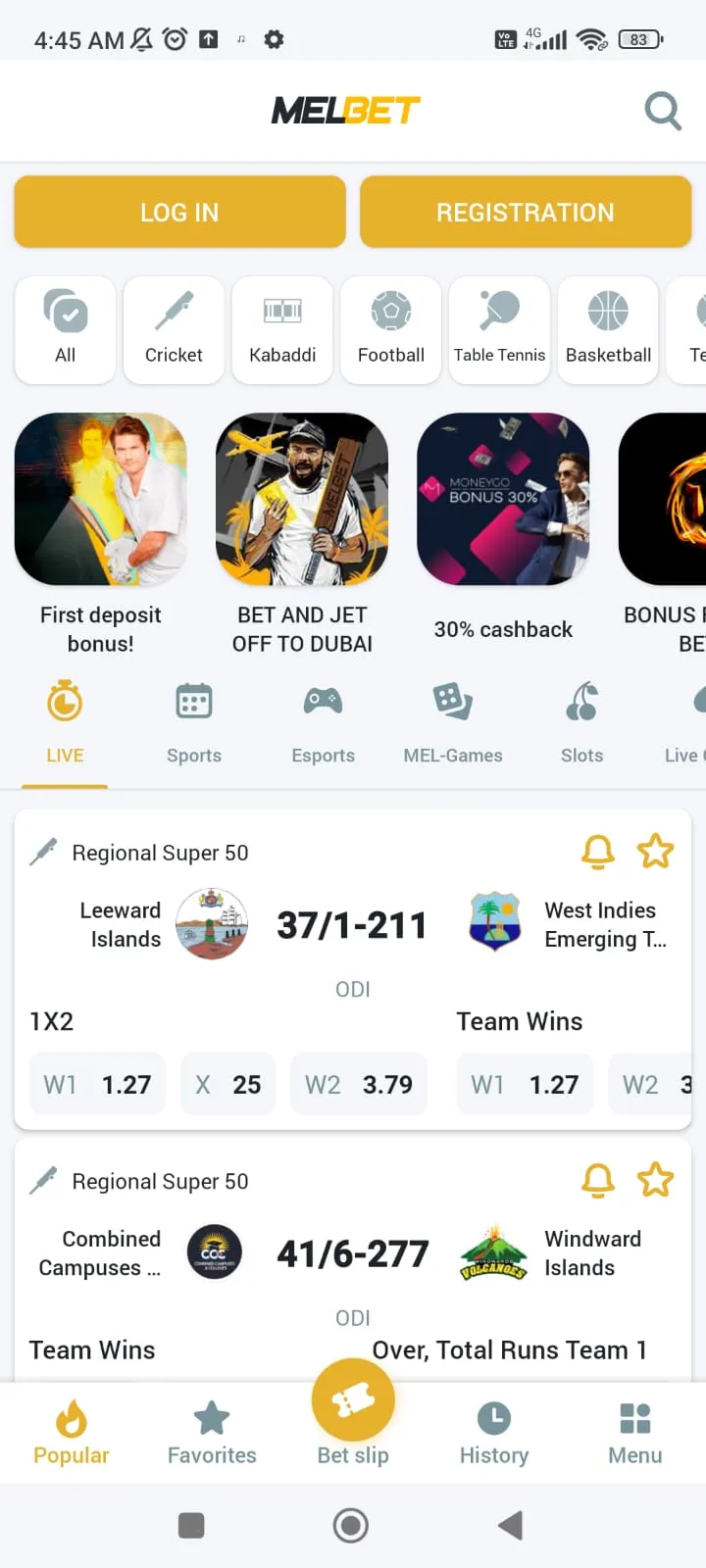
Task: Open the REGISTRATION button
Action: pos(526,212)
